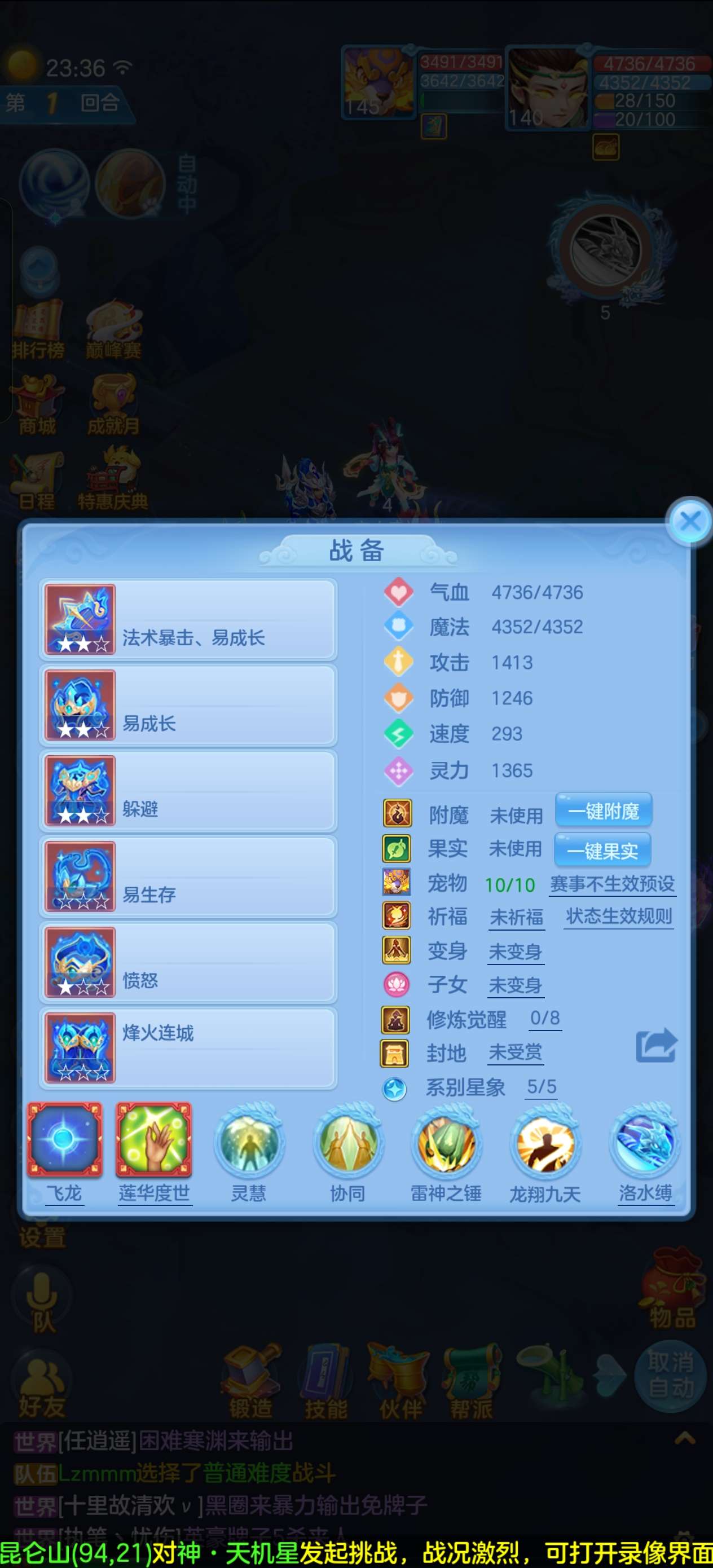
Task: Open the 未祈福 blessing status
Action: 516,917
